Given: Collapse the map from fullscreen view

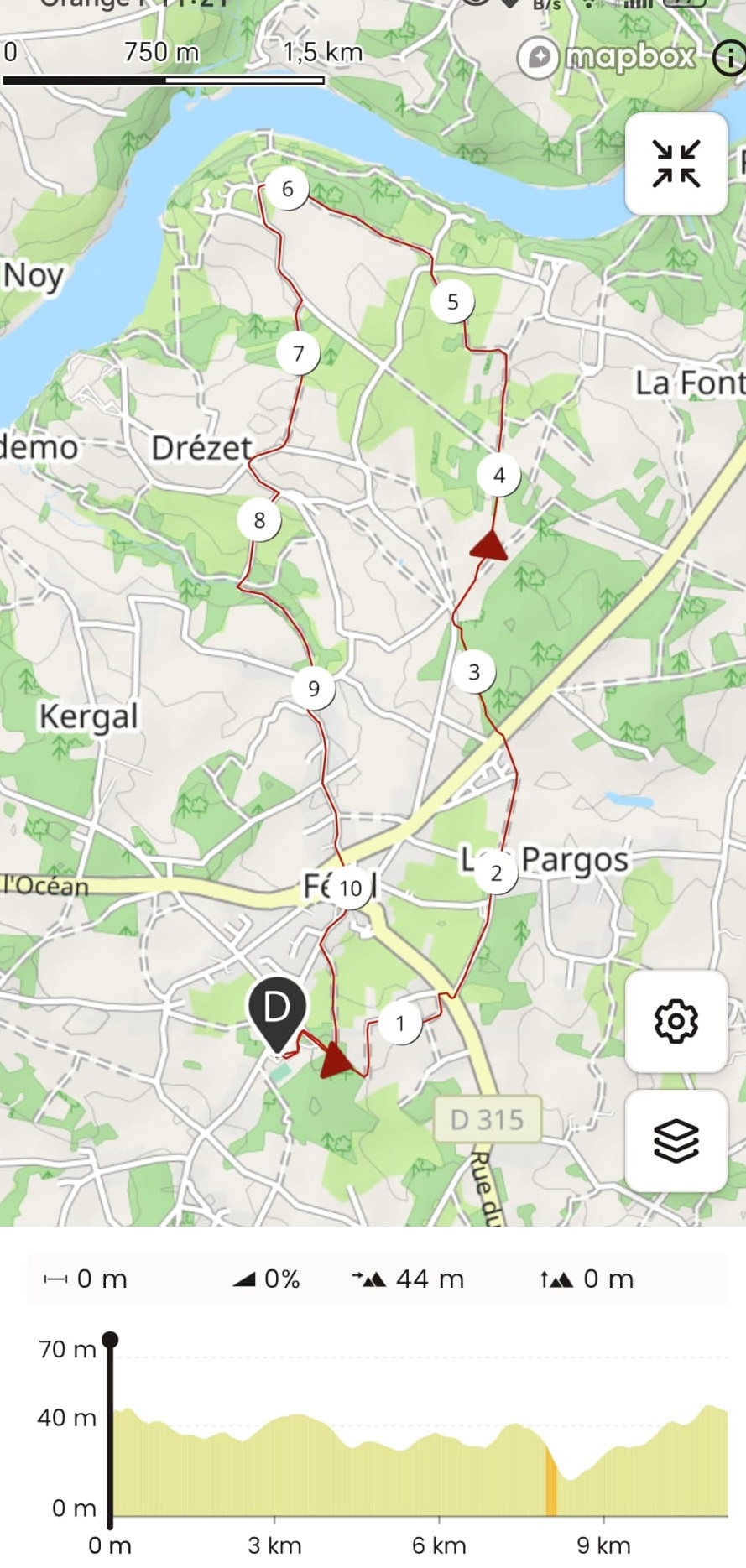Looking at the screenshot, I should point(676,164).
